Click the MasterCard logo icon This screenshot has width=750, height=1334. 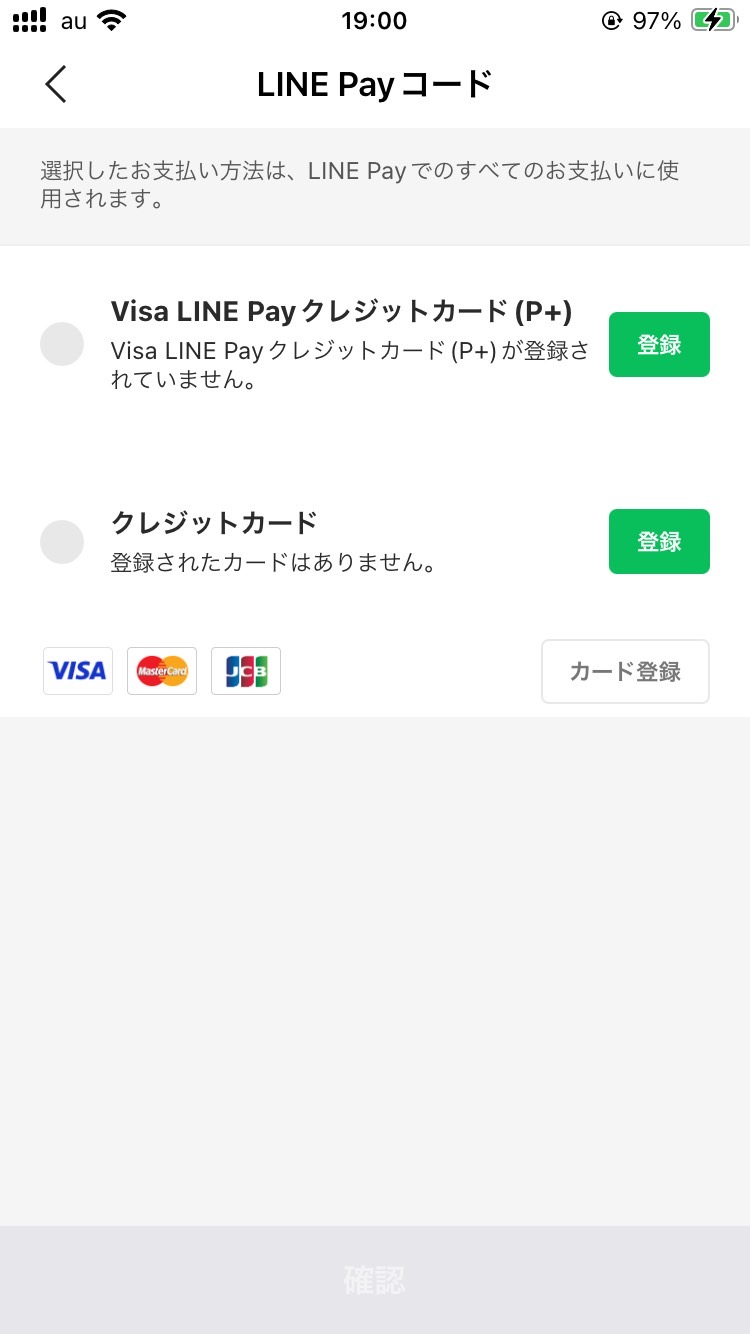[x=161, y=671]
